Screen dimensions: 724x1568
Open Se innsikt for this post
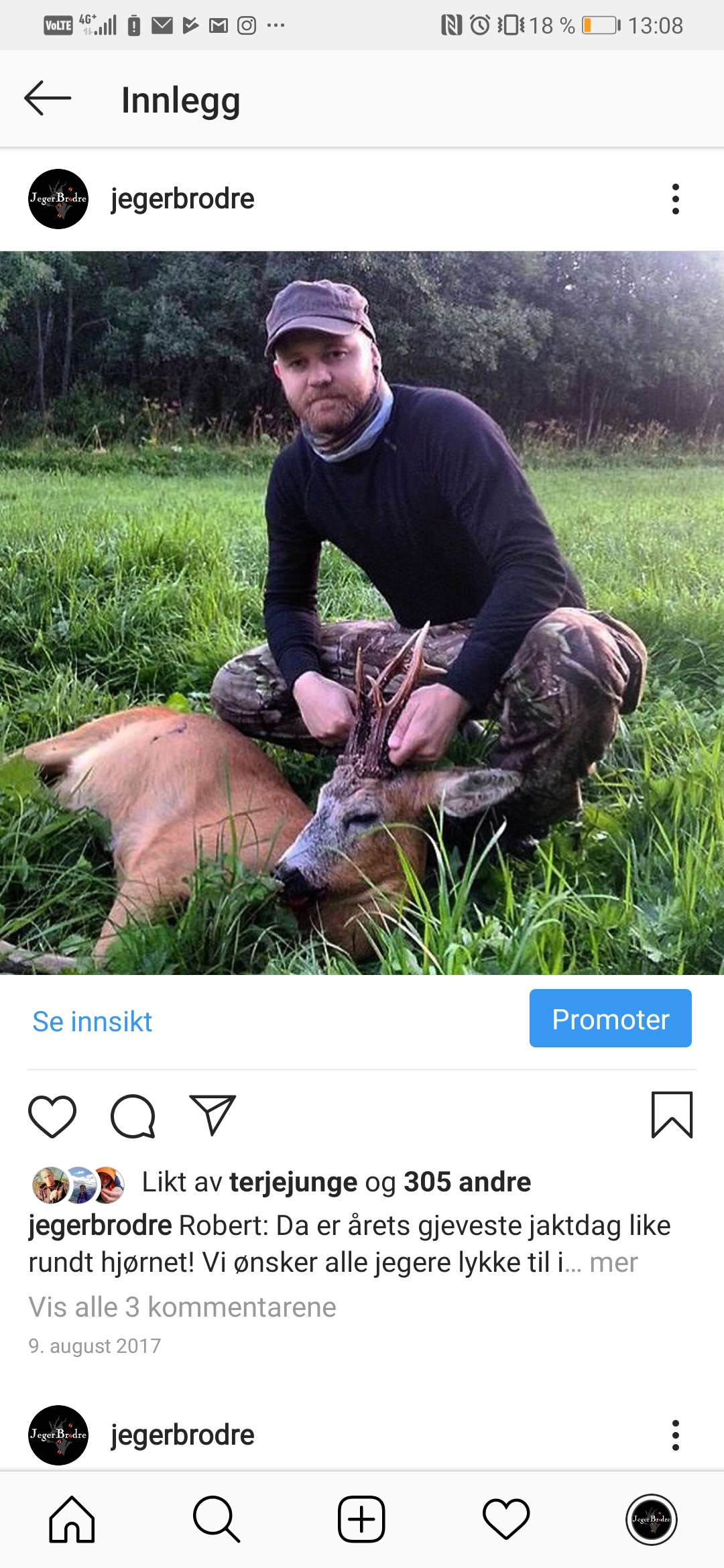click(x=93, y=1022)
